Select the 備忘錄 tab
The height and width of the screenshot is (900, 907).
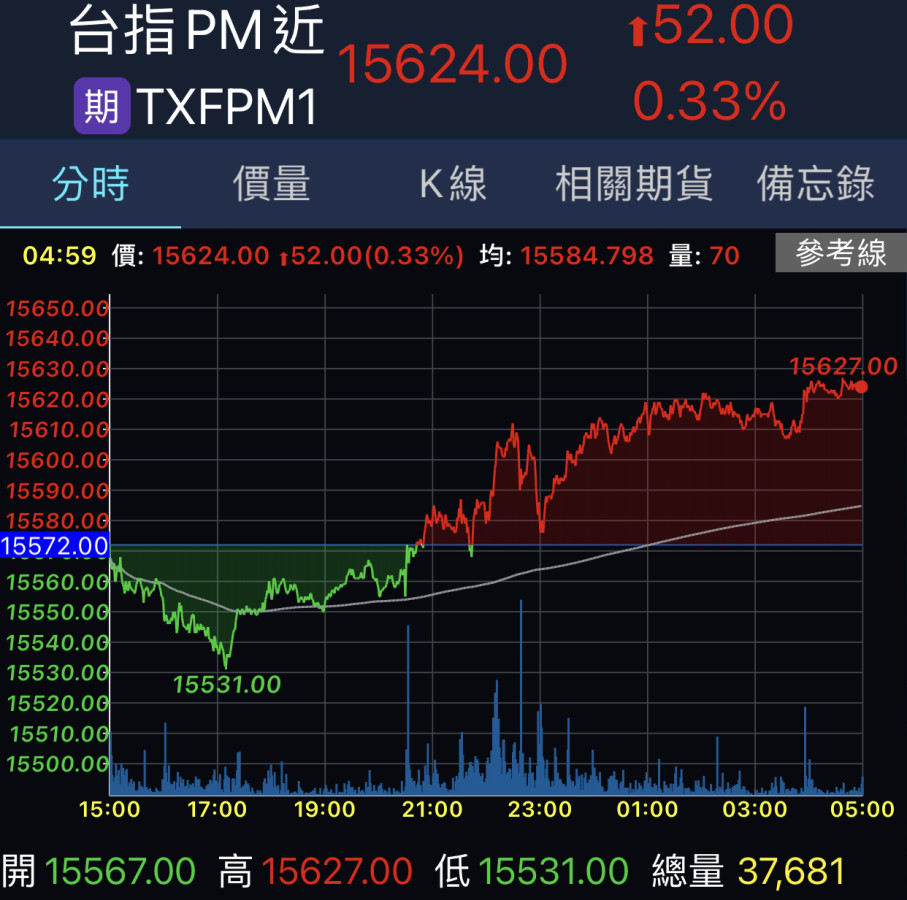pos(816,185)
